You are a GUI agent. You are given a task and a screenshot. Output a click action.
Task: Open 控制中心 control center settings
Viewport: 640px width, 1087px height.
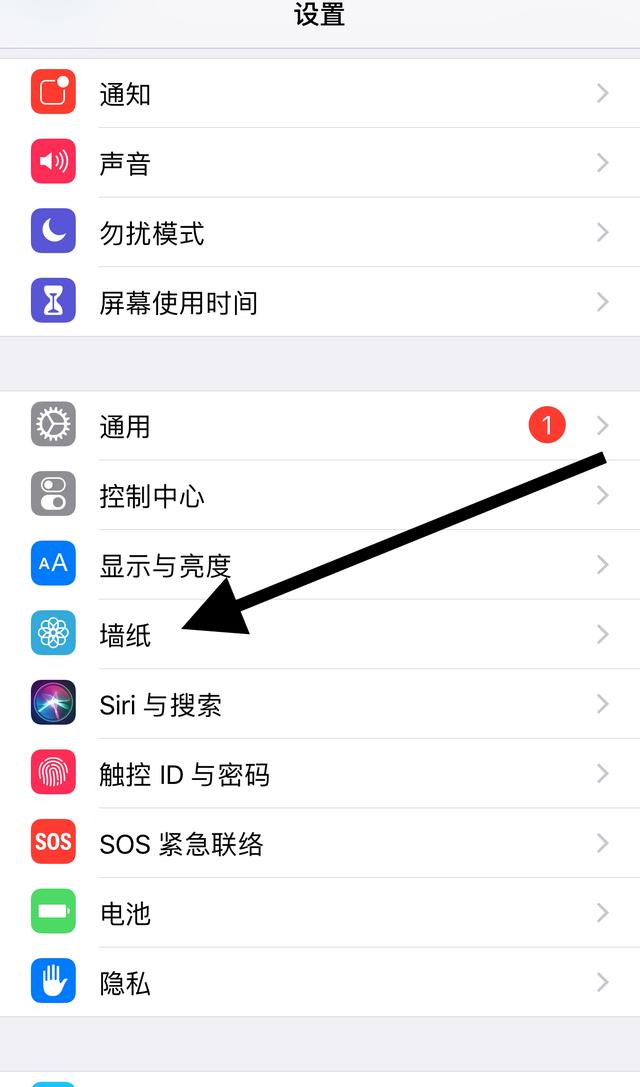(320, 496)
